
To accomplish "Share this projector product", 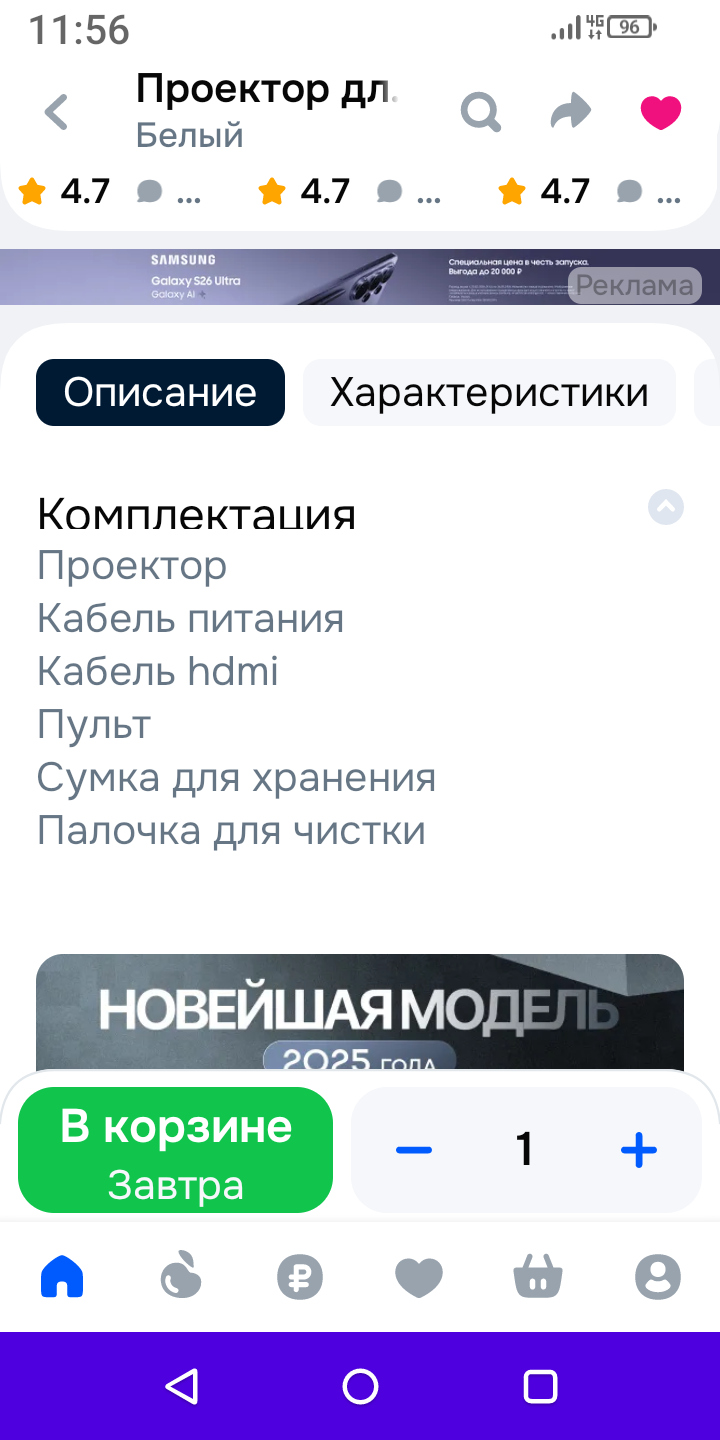I will coord(571,112).
